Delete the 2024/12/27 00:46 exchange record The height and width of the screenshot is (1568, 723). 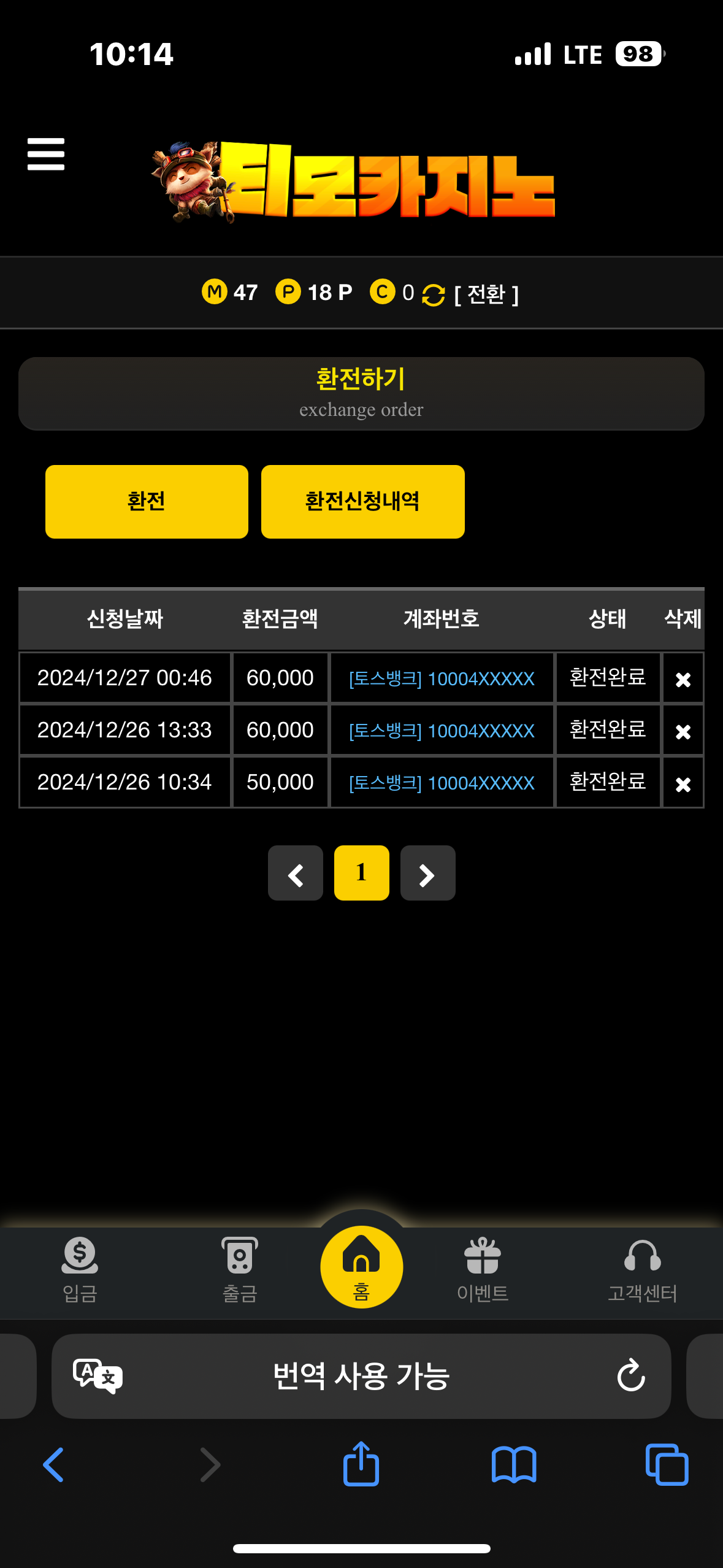coord(683,679)
